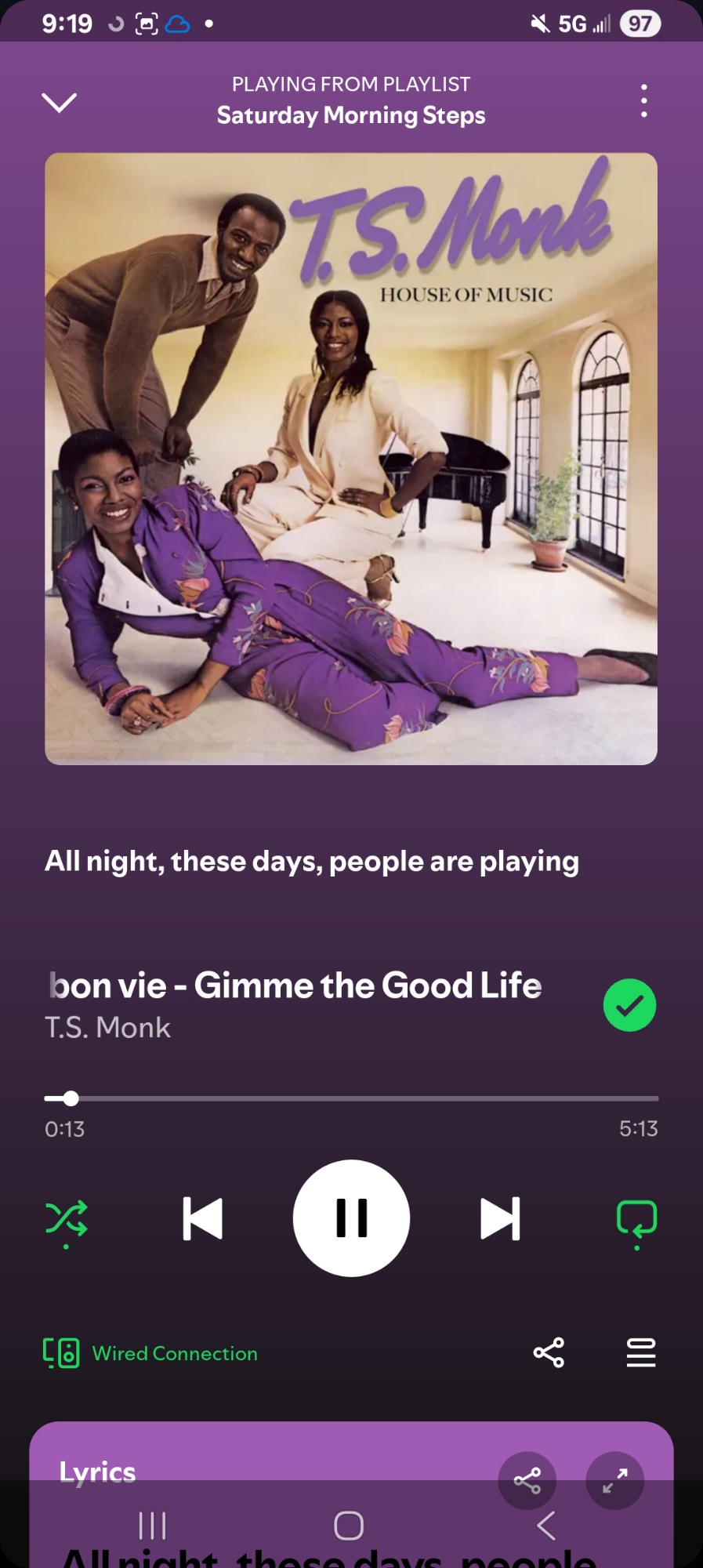Go back to previous track
Screen dimensions: 703x1568
[x=202, y=1218]
